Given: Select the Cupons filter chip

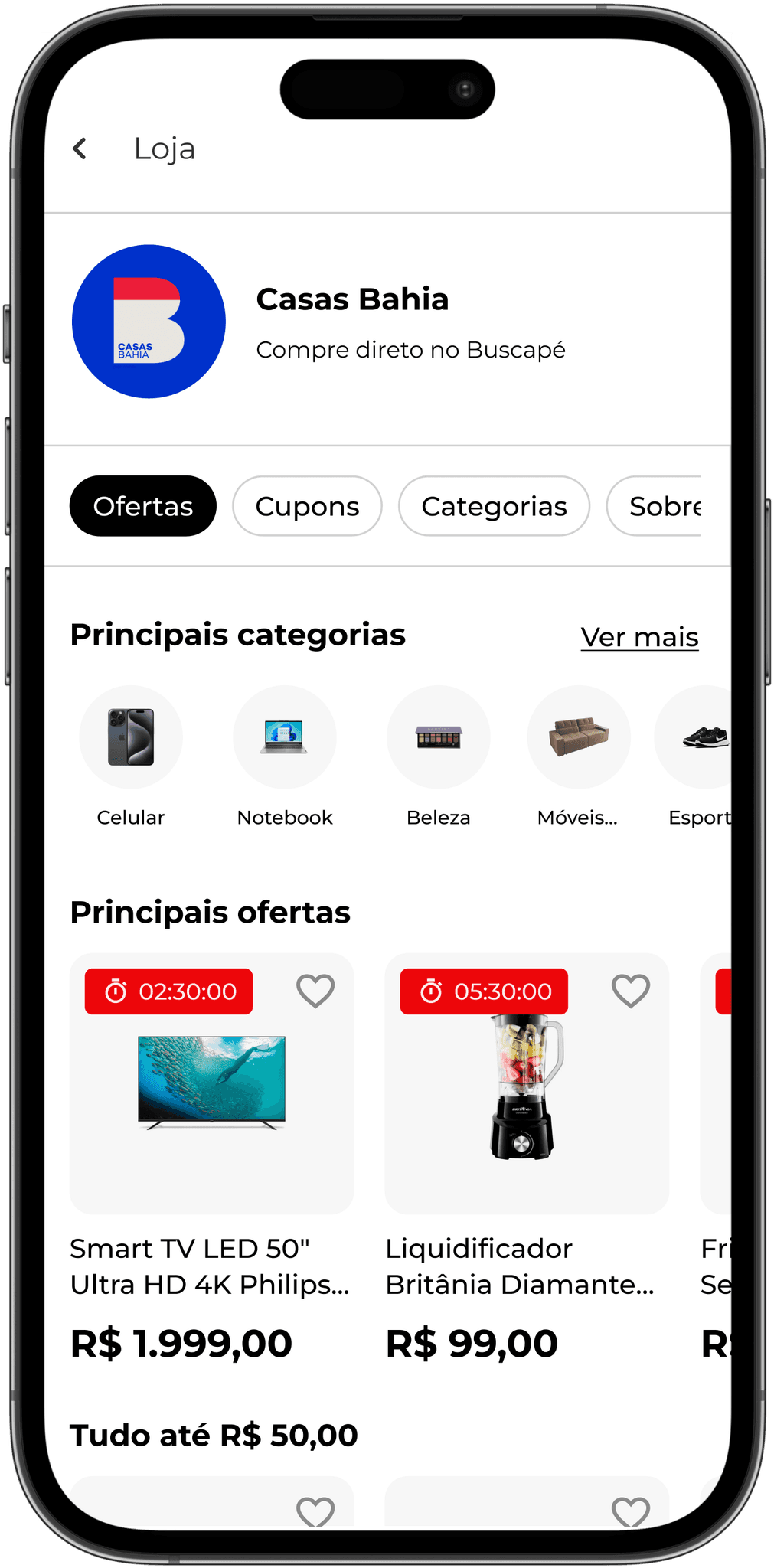Looking at the screenshot, I should tap(306, 505).
